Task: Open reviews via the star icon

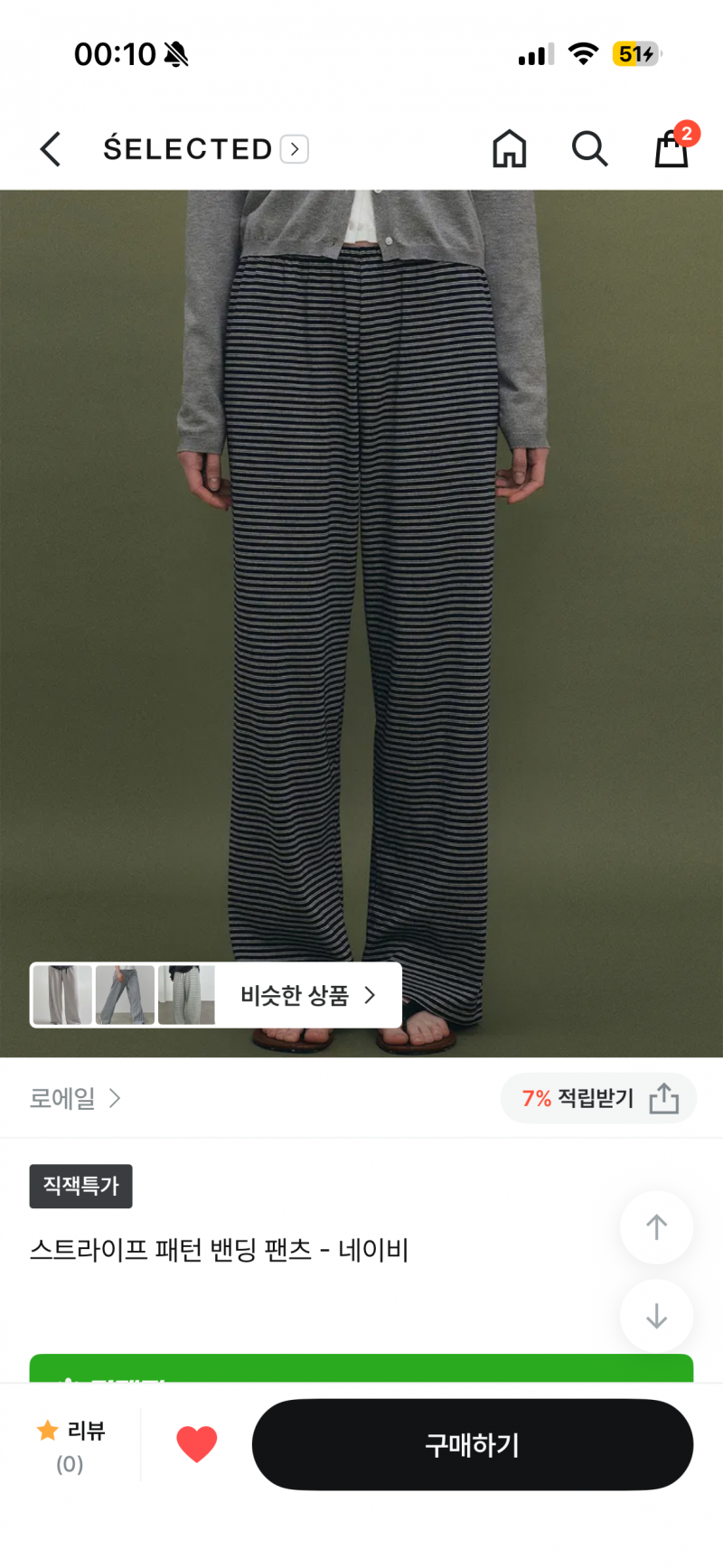Action: click(46, 1432)
